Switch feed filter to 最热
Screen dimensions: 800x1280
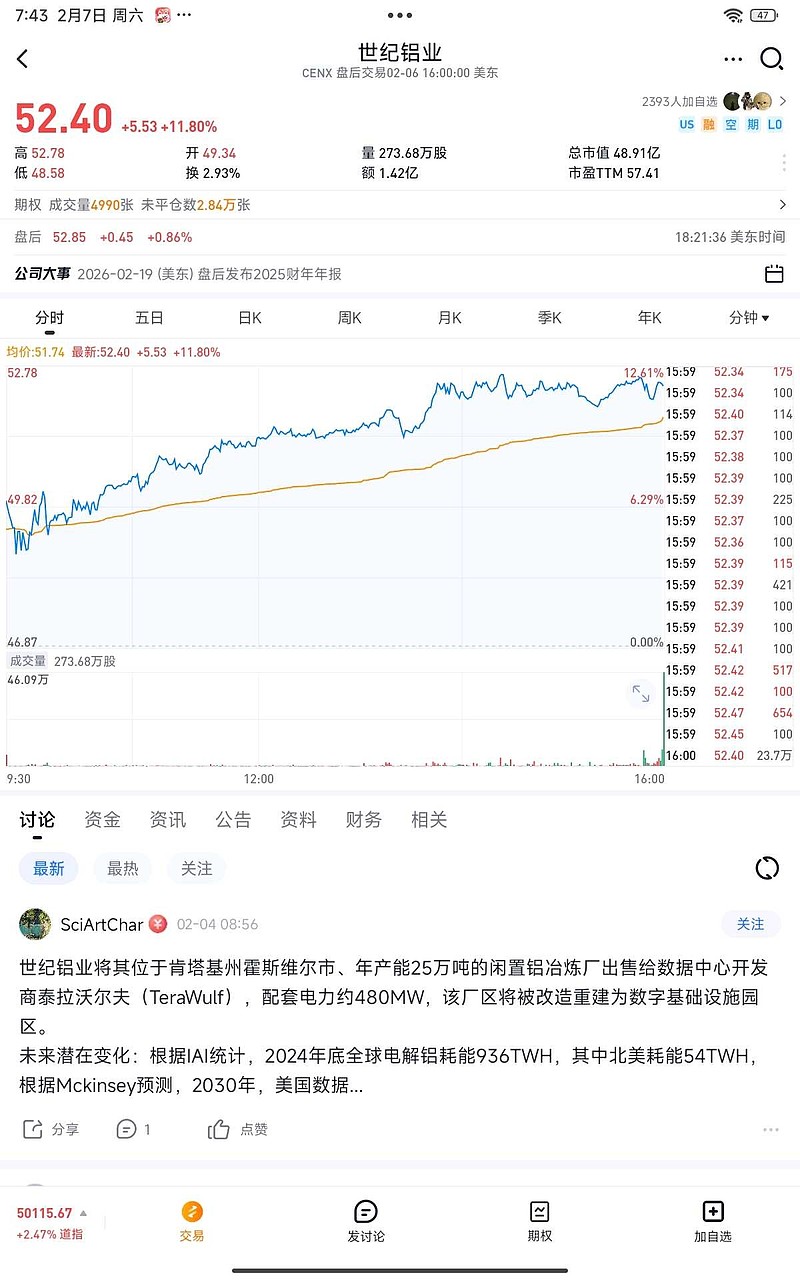coord(123,868)
